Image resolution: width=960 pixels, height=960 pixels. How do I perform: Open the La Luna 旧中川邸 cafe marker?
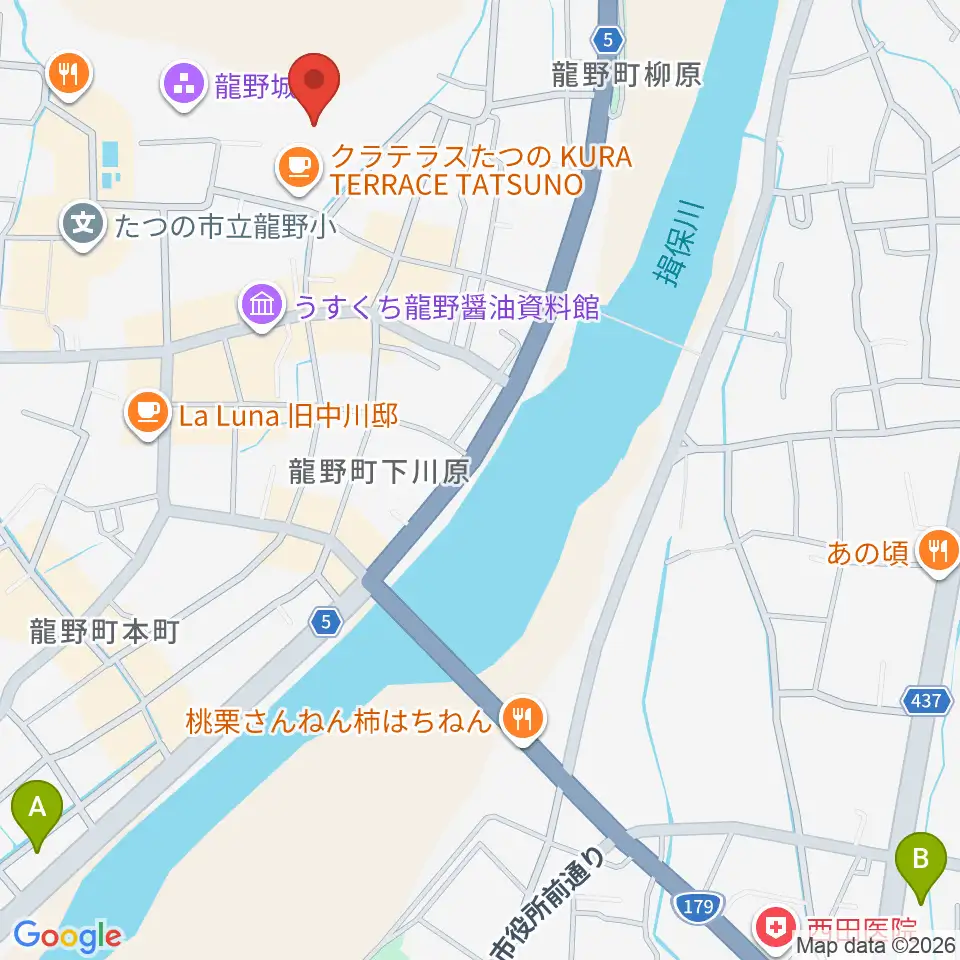pos(148,414)
